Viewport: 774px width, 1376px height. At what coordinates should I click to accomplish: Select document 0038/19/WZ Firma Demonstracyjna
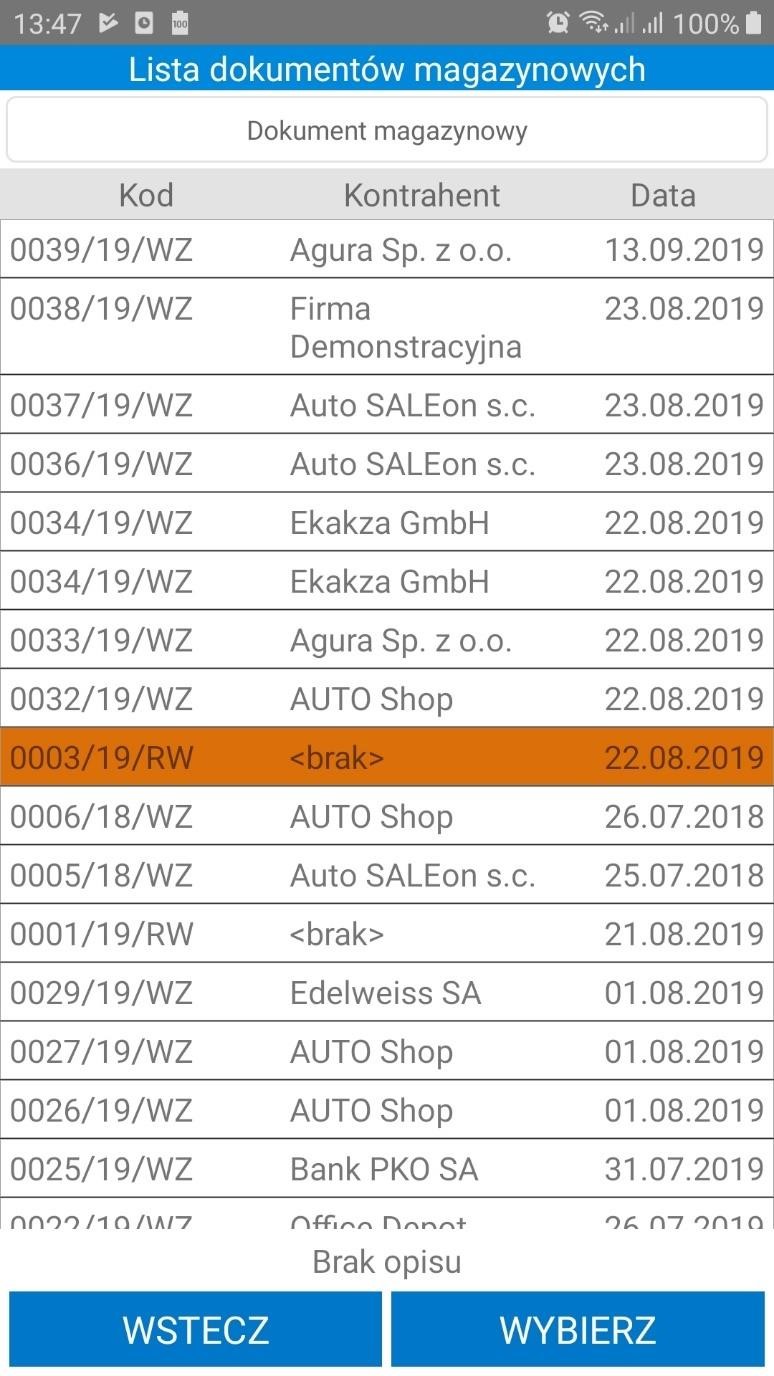pos(387,327)
